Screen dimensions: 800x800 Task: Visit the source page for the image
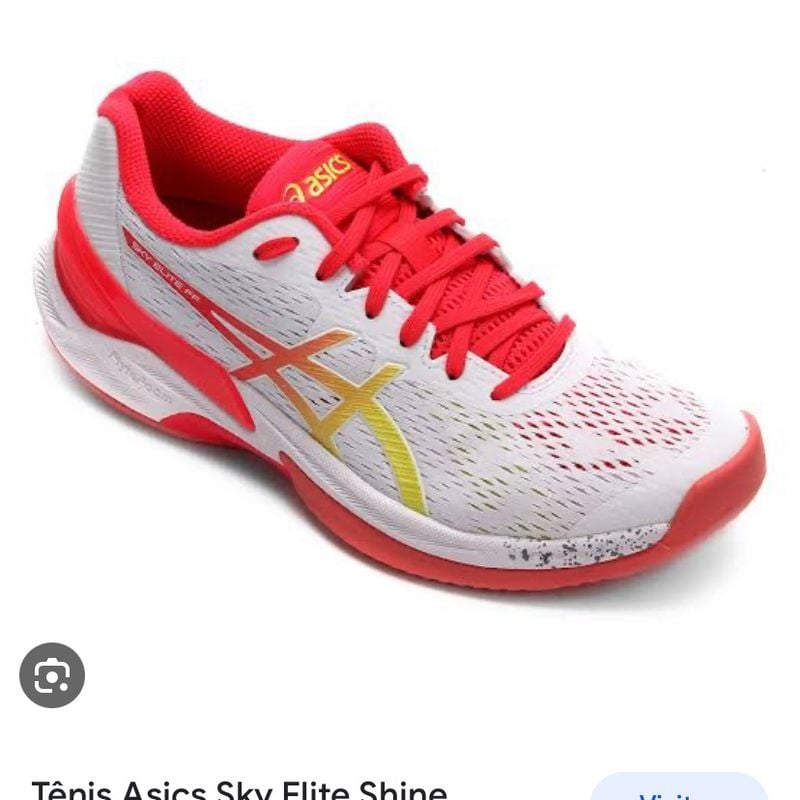coord(678,788)
